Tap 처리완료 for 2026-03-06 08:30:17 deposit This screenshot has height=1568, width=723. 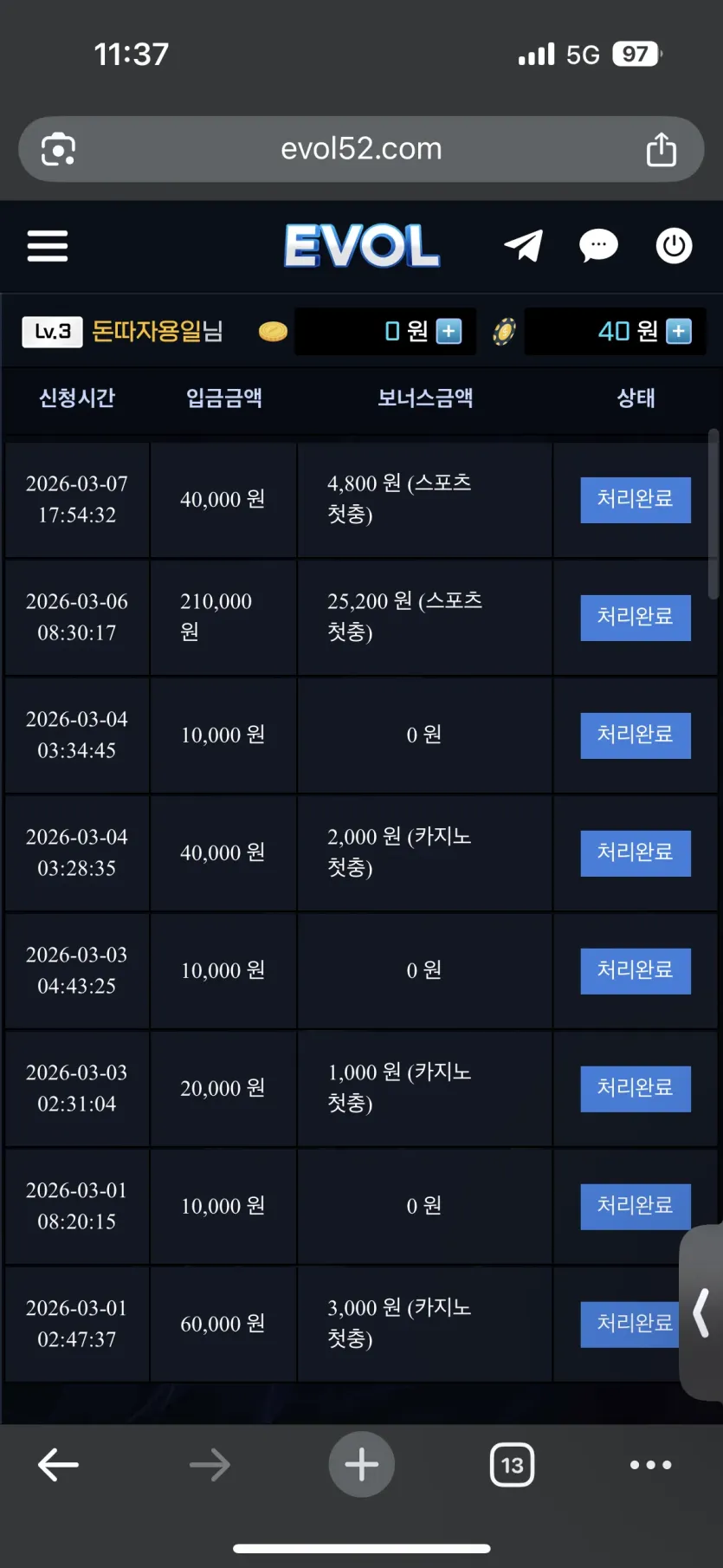636,618
